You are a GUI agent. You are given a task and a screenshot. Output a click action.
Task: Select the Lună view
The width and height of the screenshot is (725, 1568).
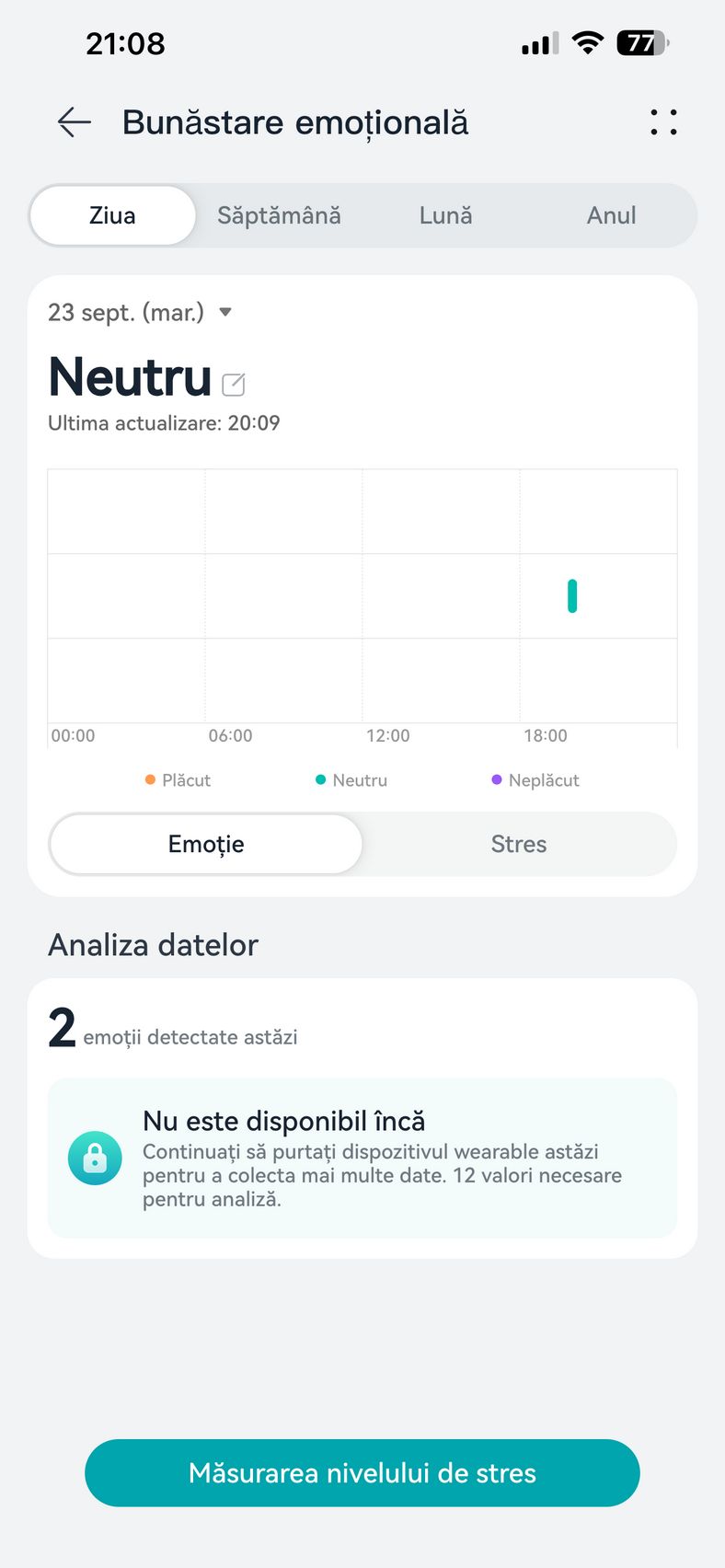click(x=445, y=215)
